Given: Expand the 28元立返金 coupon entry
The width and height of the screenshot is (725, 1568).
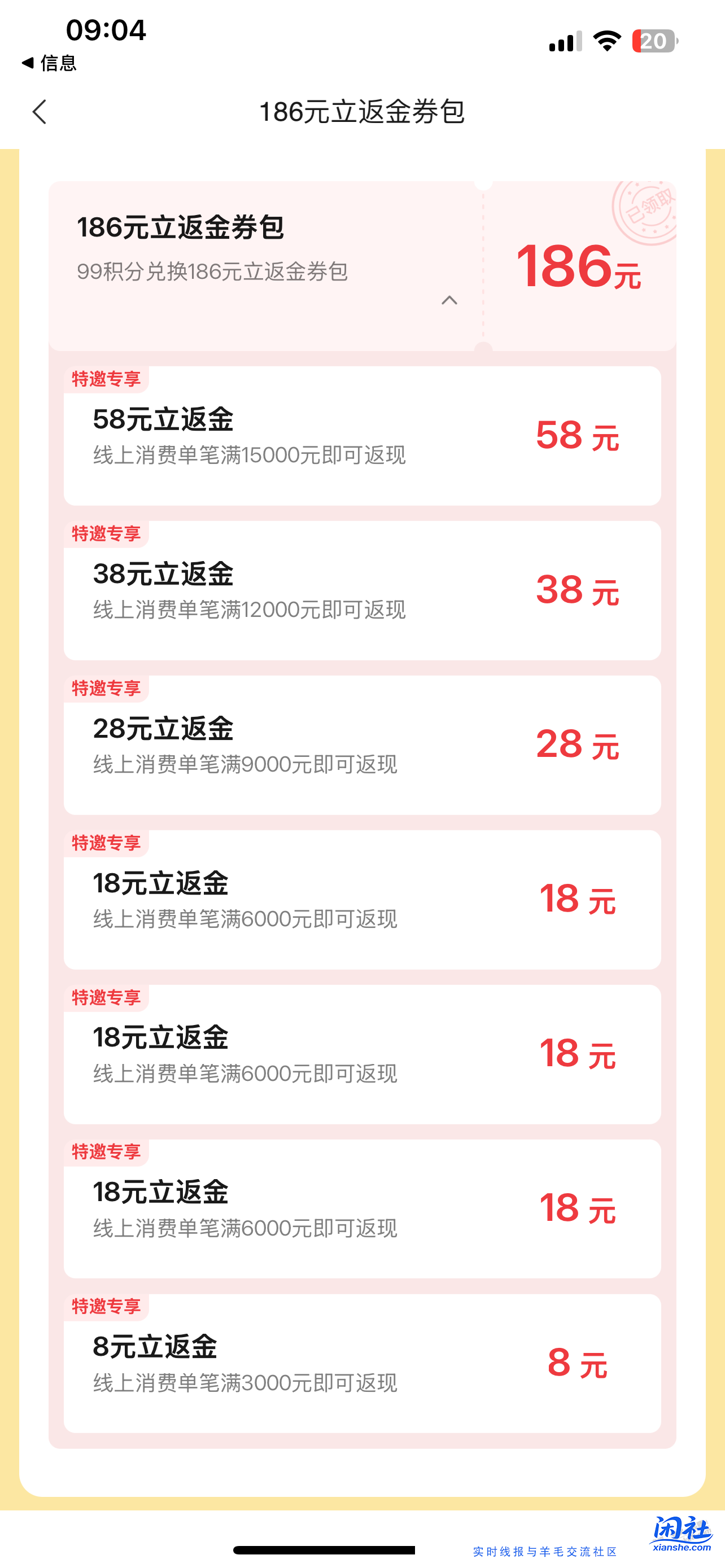Looking at the screenshot, I should [x=362, y=746].
